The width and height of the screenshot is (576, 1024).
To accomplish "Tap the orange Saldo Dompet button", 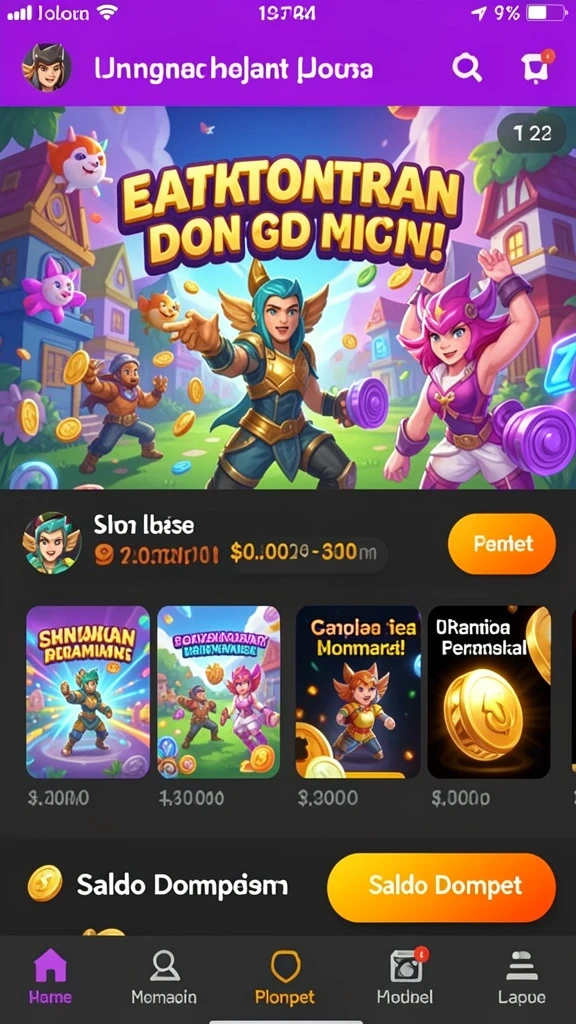I will [441, 888].
